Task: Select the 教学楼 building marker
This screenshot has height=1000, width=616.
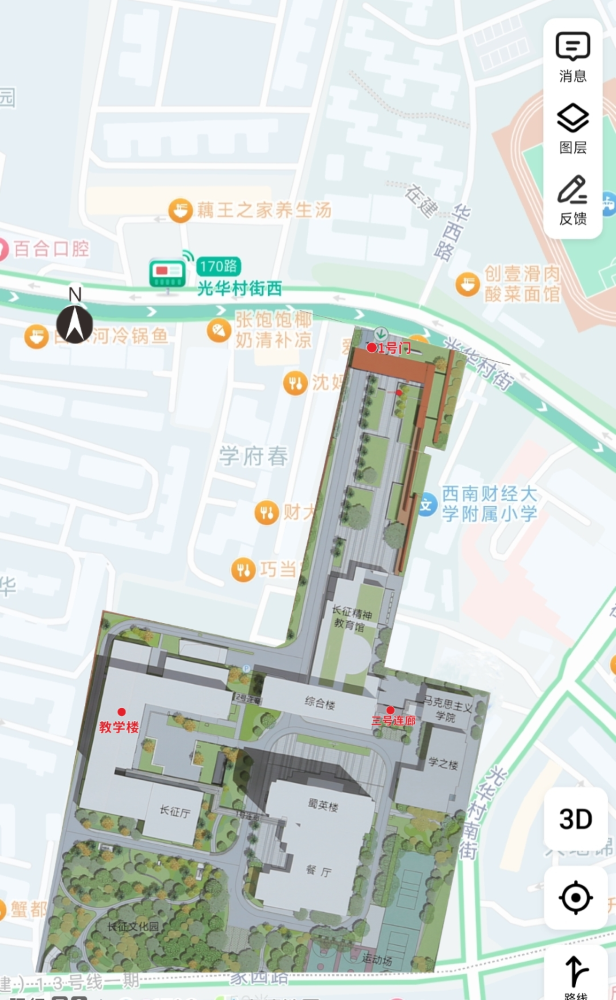Action: coord(122,713)
